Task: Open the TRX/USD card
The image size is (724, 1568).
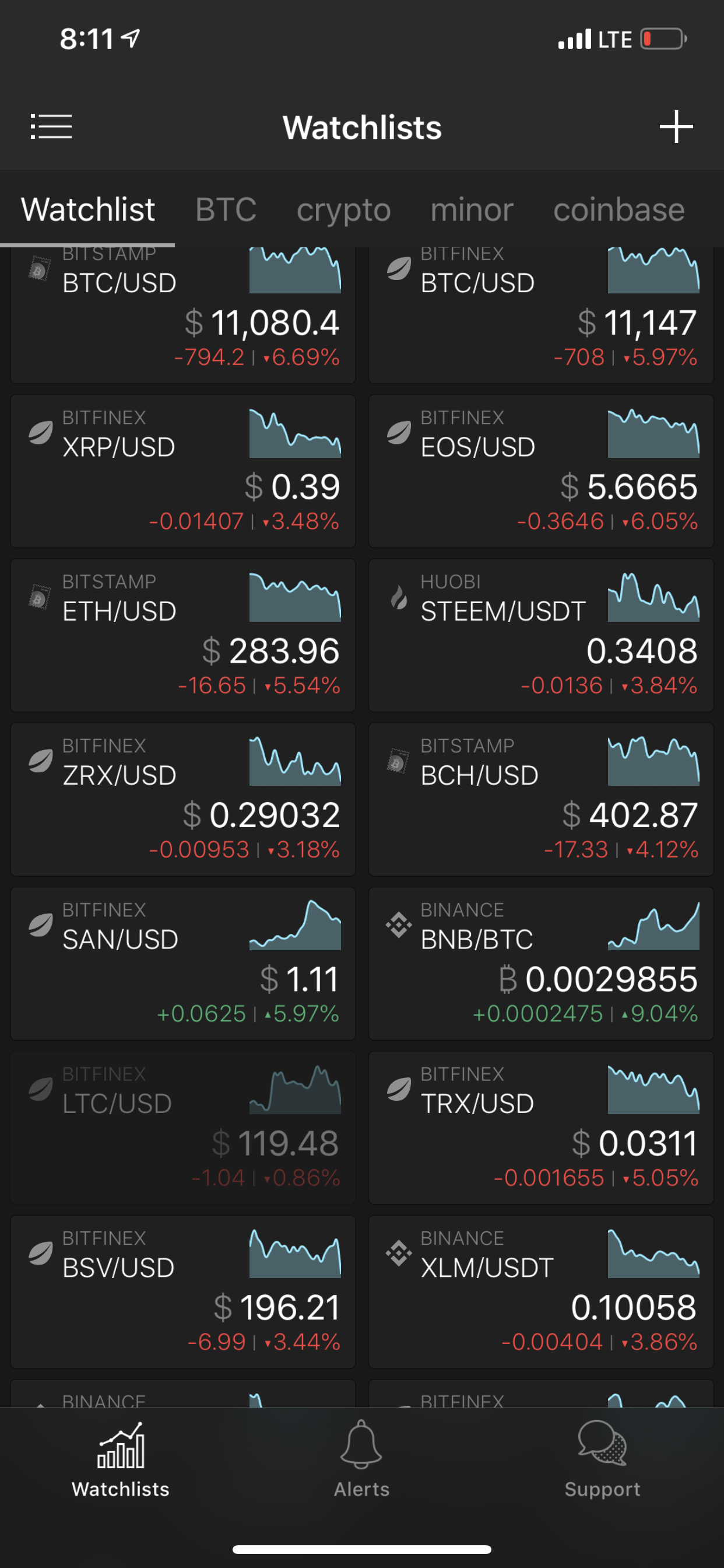Action: (541, 1128)
